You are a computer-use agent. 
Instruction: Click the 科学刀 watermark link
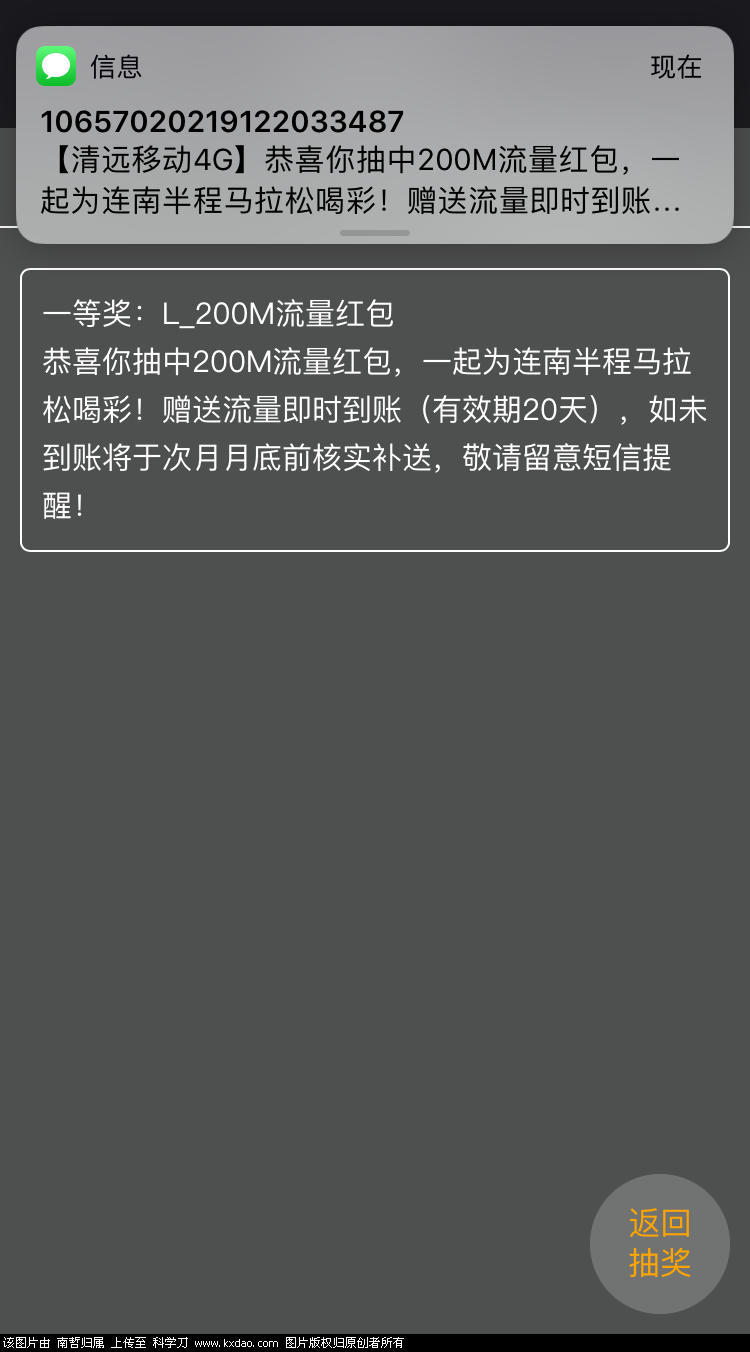click(170, 1341)
